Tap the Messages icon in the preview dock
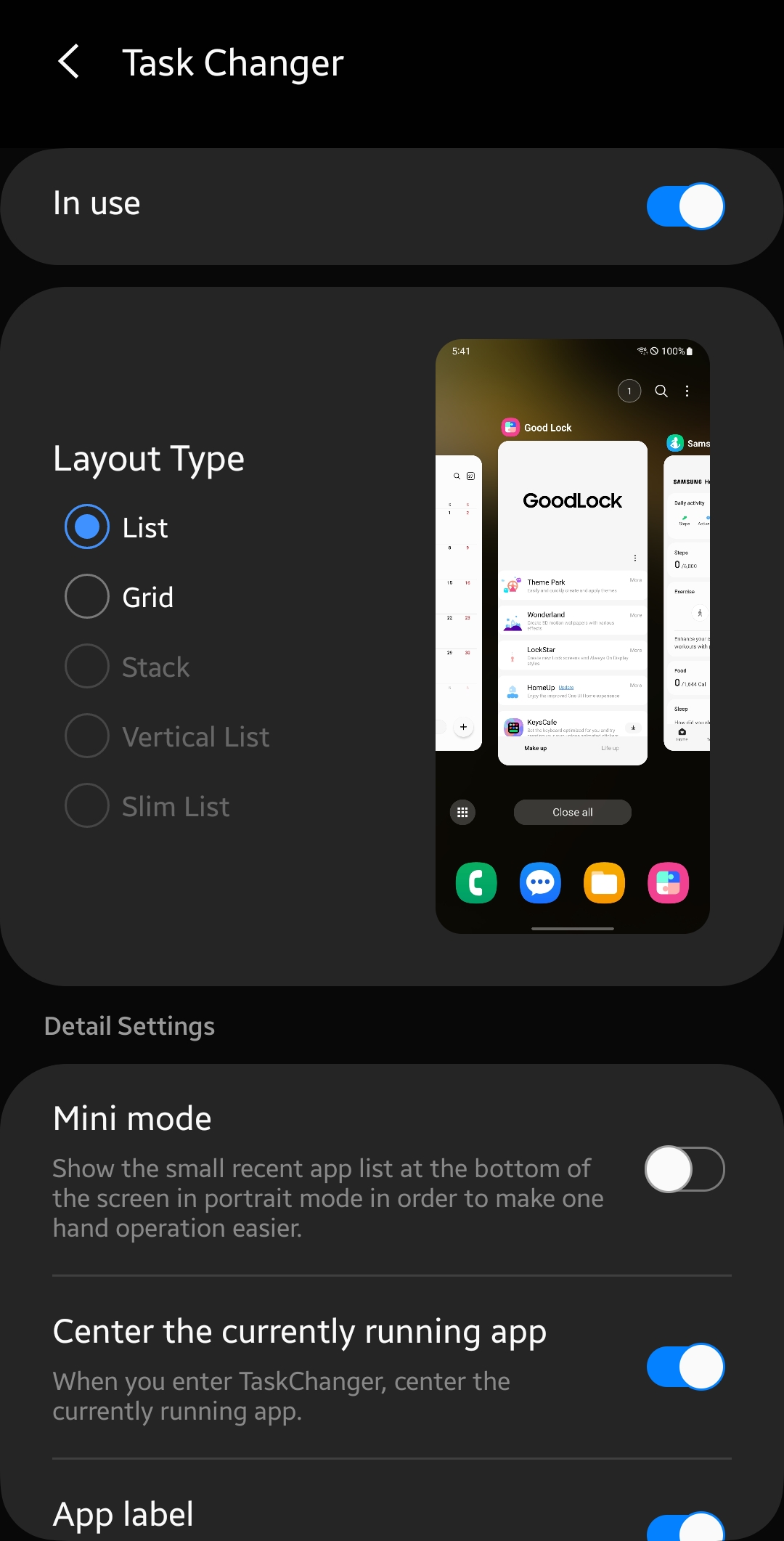Image resolution: width=784 pixels, height=1541 pixels. pos(540,882)
